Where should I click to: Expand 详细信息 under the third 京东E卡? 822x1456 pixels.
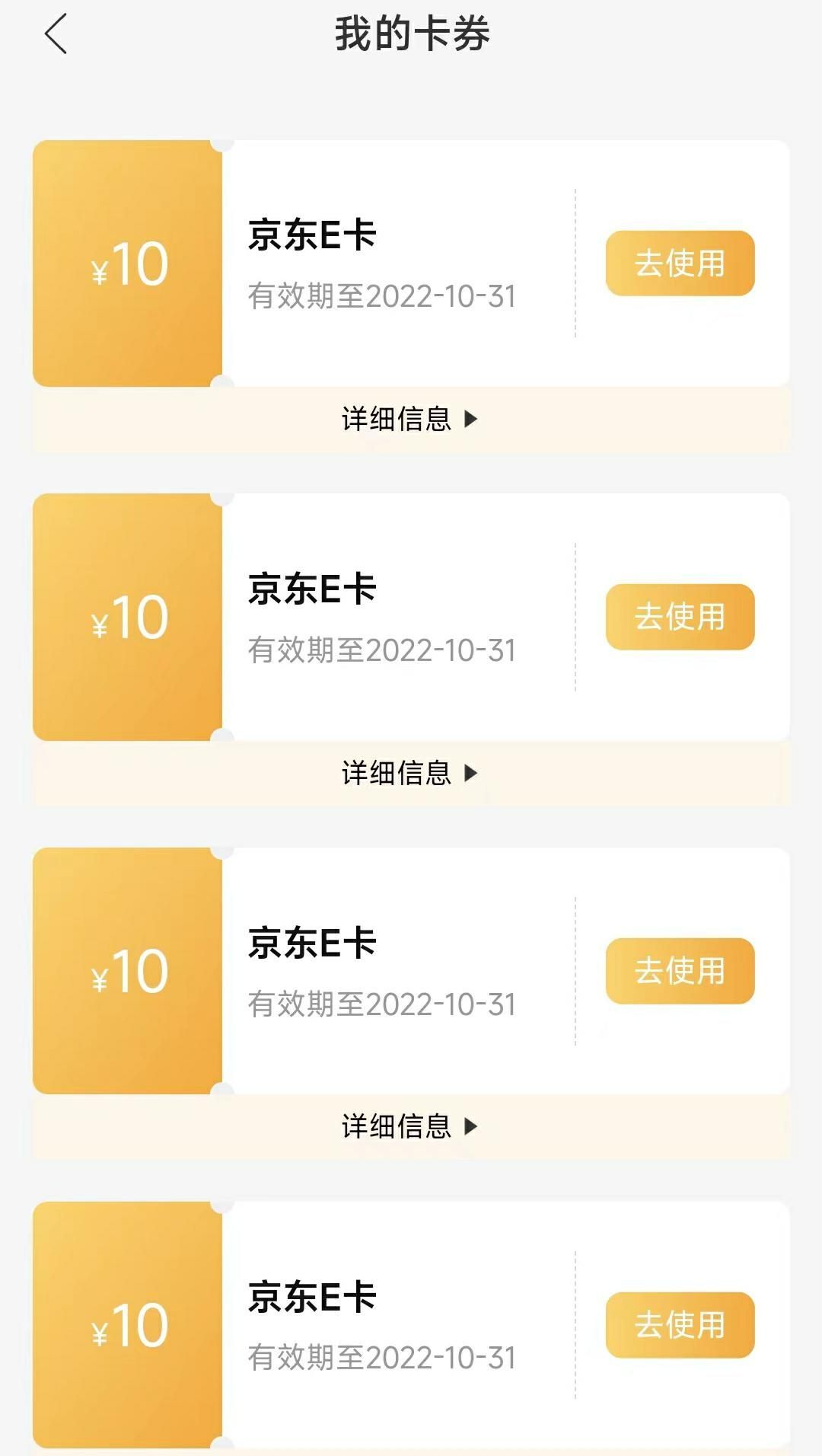click(x=410, y=1126)
